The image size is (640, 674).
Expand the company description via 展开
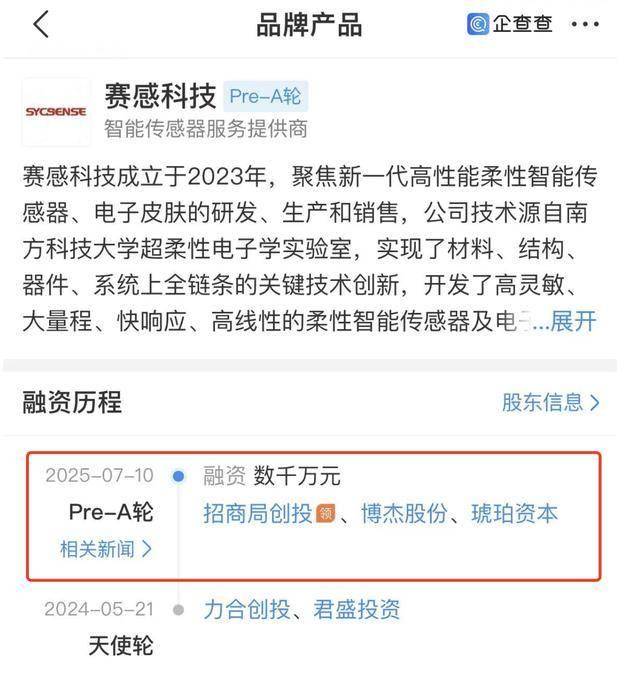[x=573, y=321]
